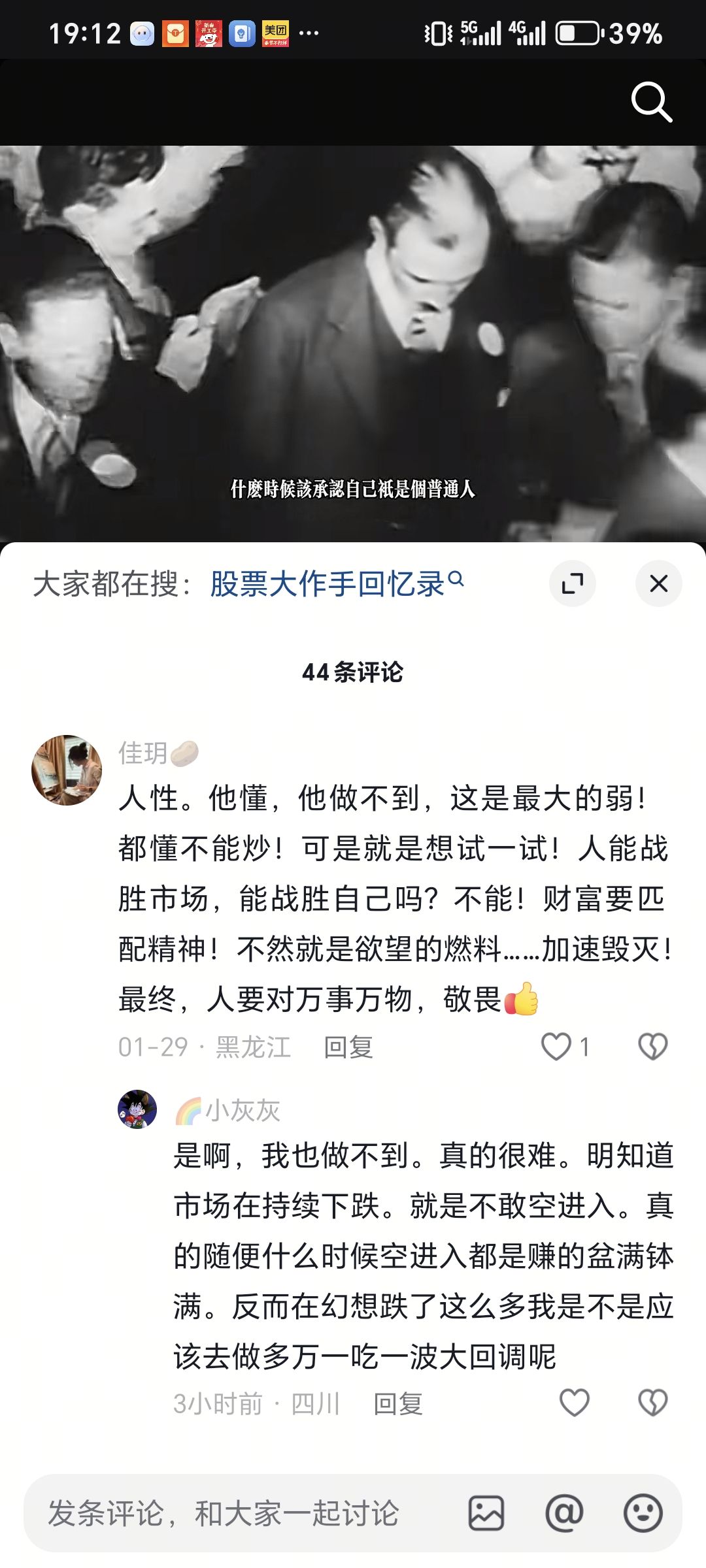Open 佳玥's profile avatar
The width and height of the screenshot is (706, 1568).
67,770
